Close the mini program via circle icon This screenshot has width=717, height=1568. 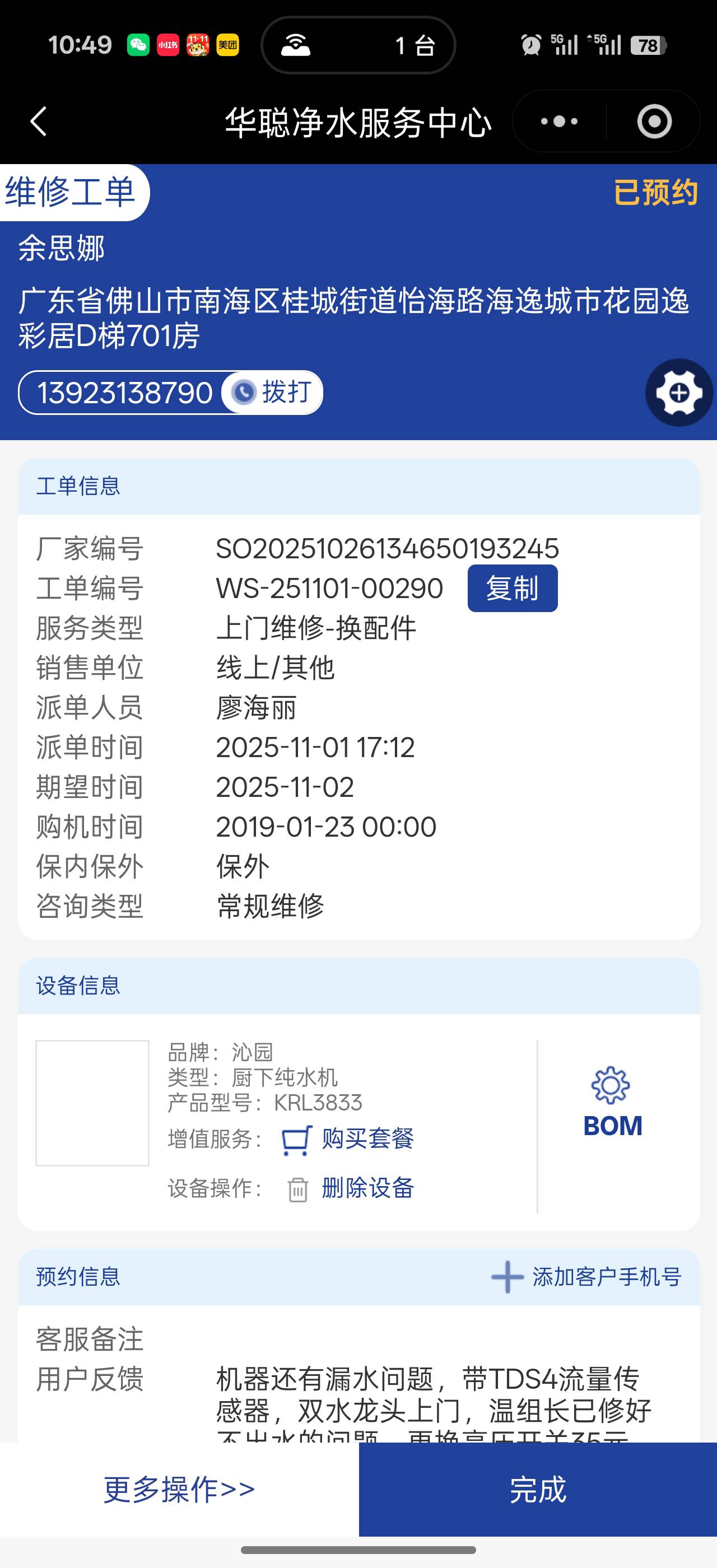(654, 122)
